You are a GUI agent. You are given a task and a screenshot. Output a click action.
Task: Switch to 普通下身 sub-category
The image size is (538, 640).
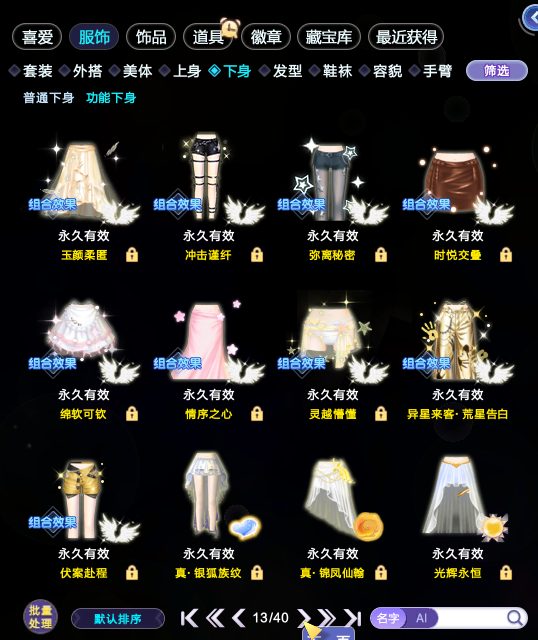tap(49, 98)
